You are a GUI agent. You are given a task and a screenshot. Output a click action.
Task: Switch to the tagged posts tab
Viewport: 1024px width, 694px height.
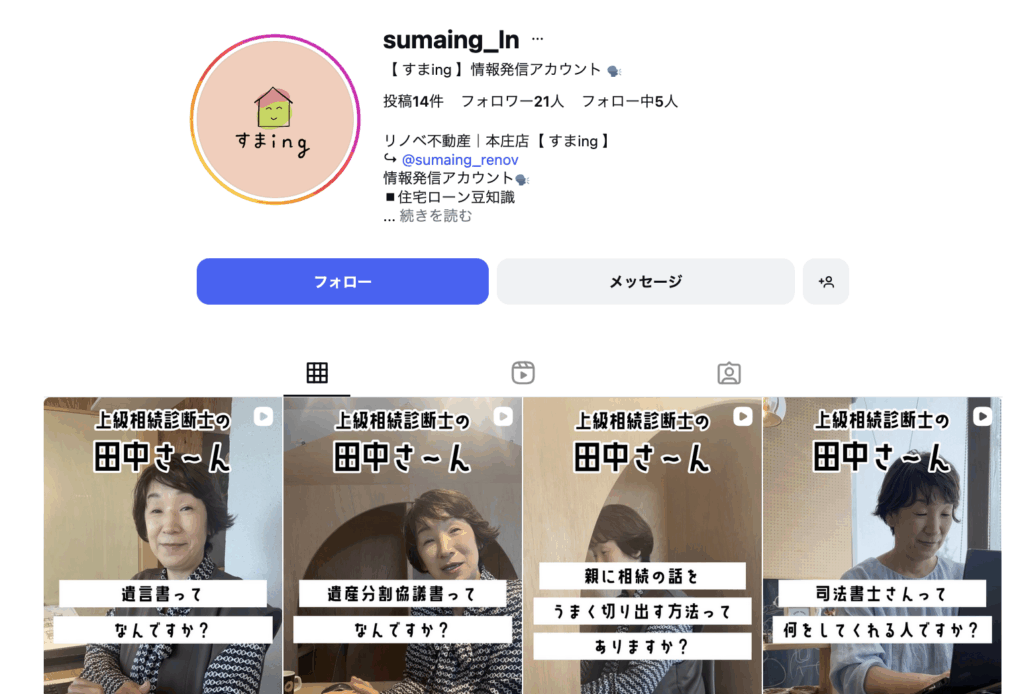729,373
